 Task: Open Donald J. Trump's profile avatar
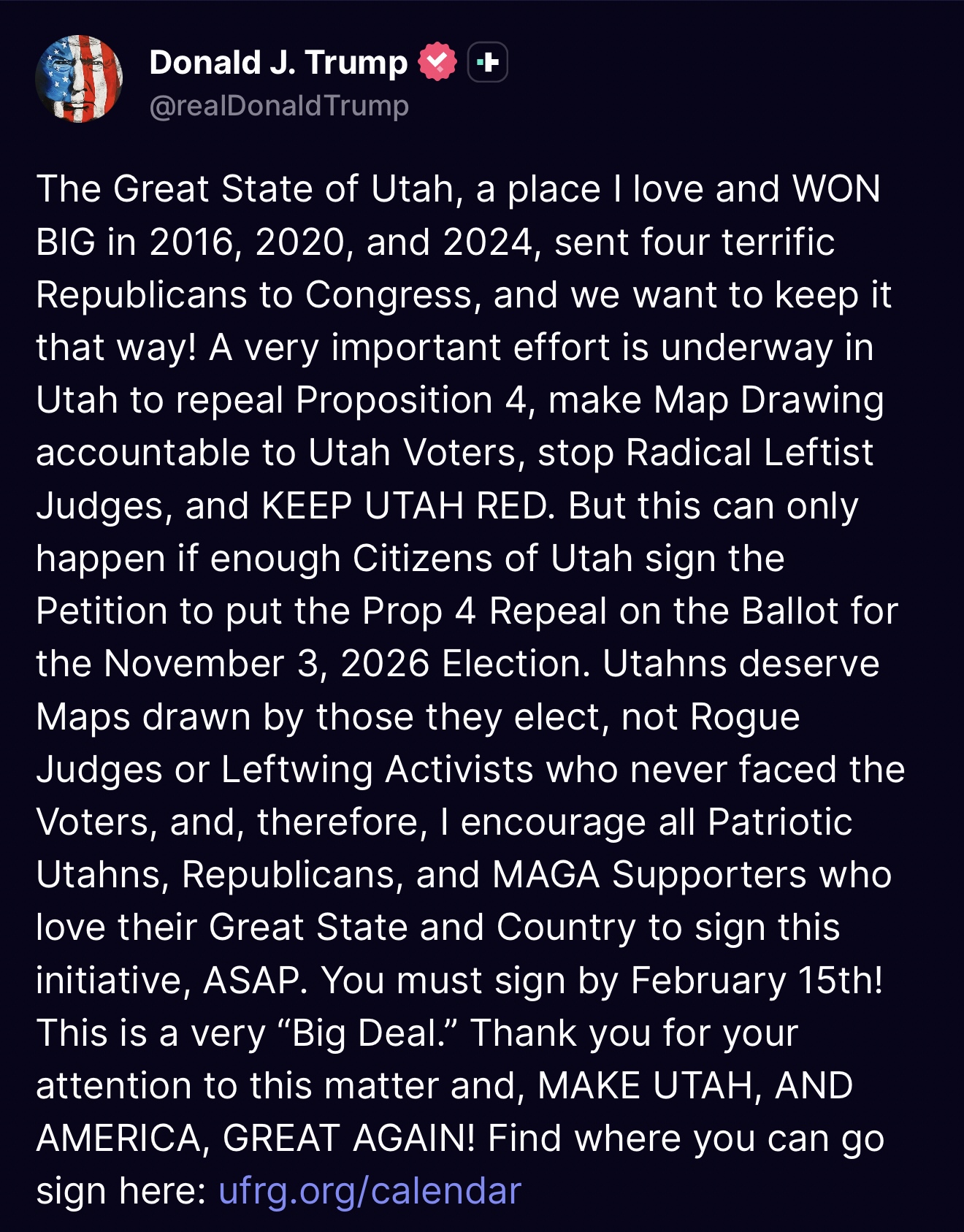79,79
